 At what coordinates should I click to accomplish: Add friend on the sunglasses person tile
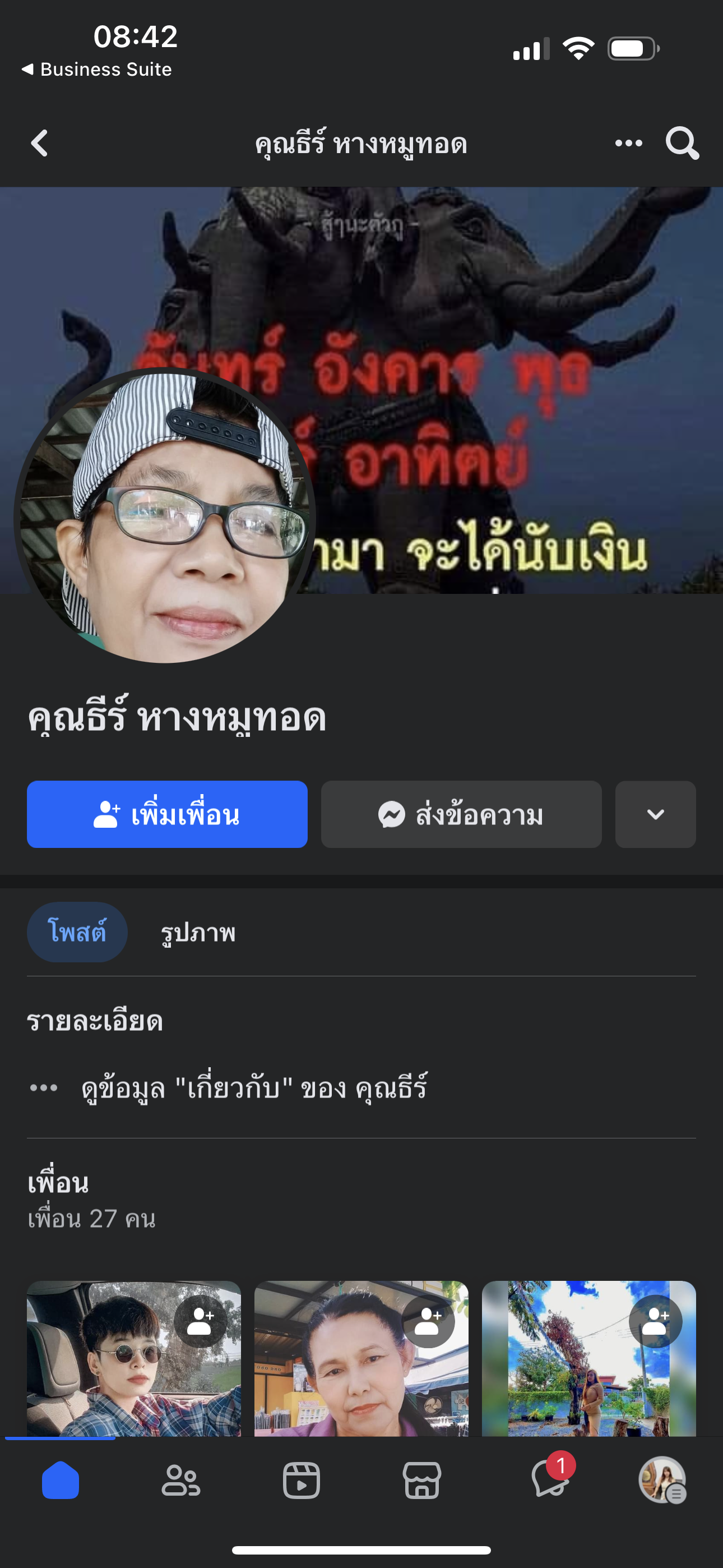point(200,1321)
